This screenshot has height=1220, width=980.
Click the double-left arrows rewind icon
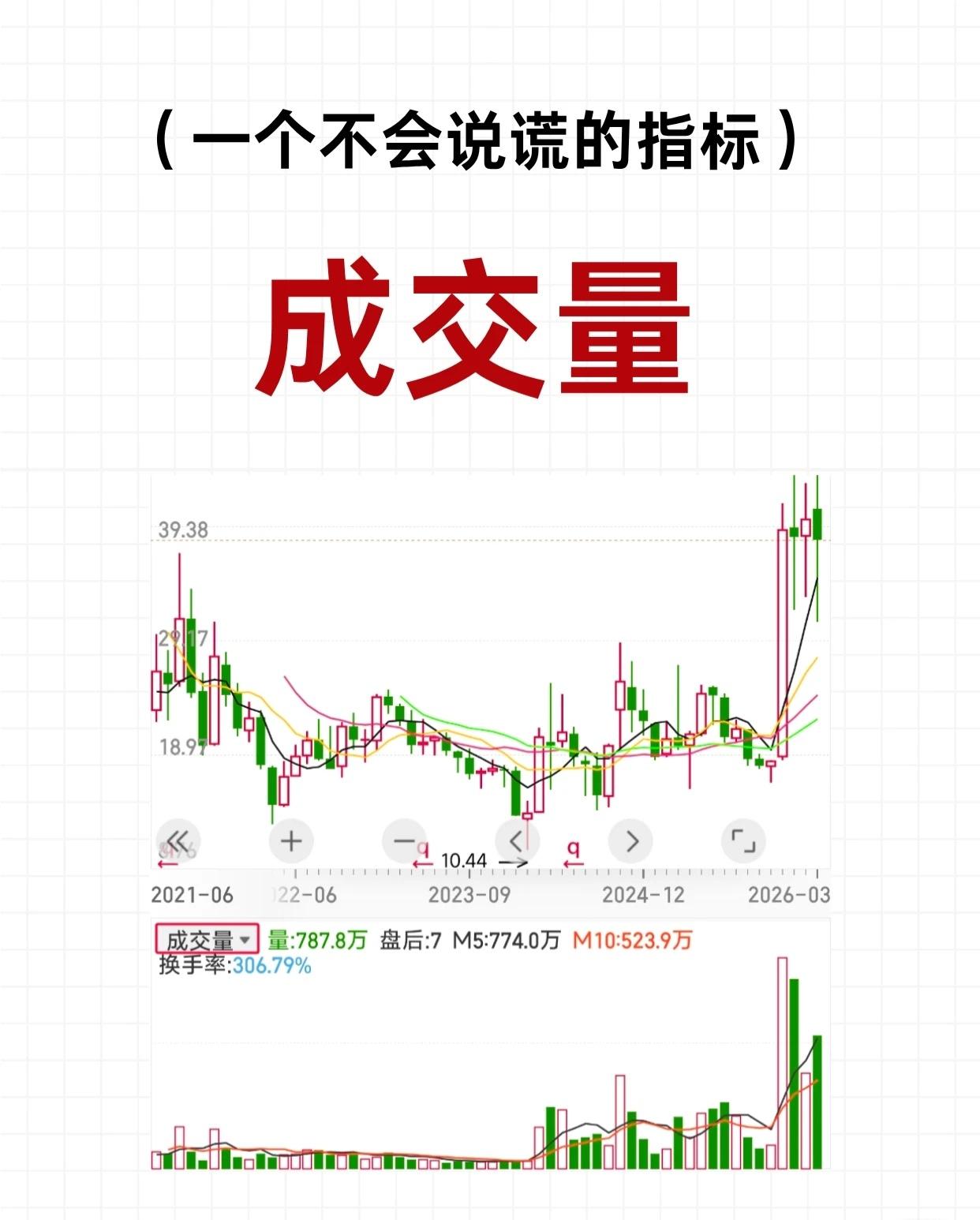[x=178, y=840]
